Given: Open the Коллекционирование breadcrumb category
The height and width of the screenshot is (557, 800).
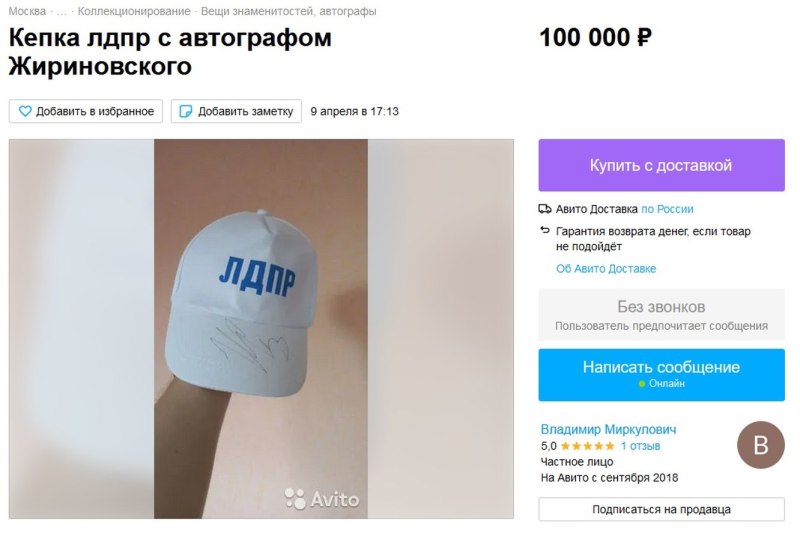Looking at the screenshot, I should (x=134, y=11).
